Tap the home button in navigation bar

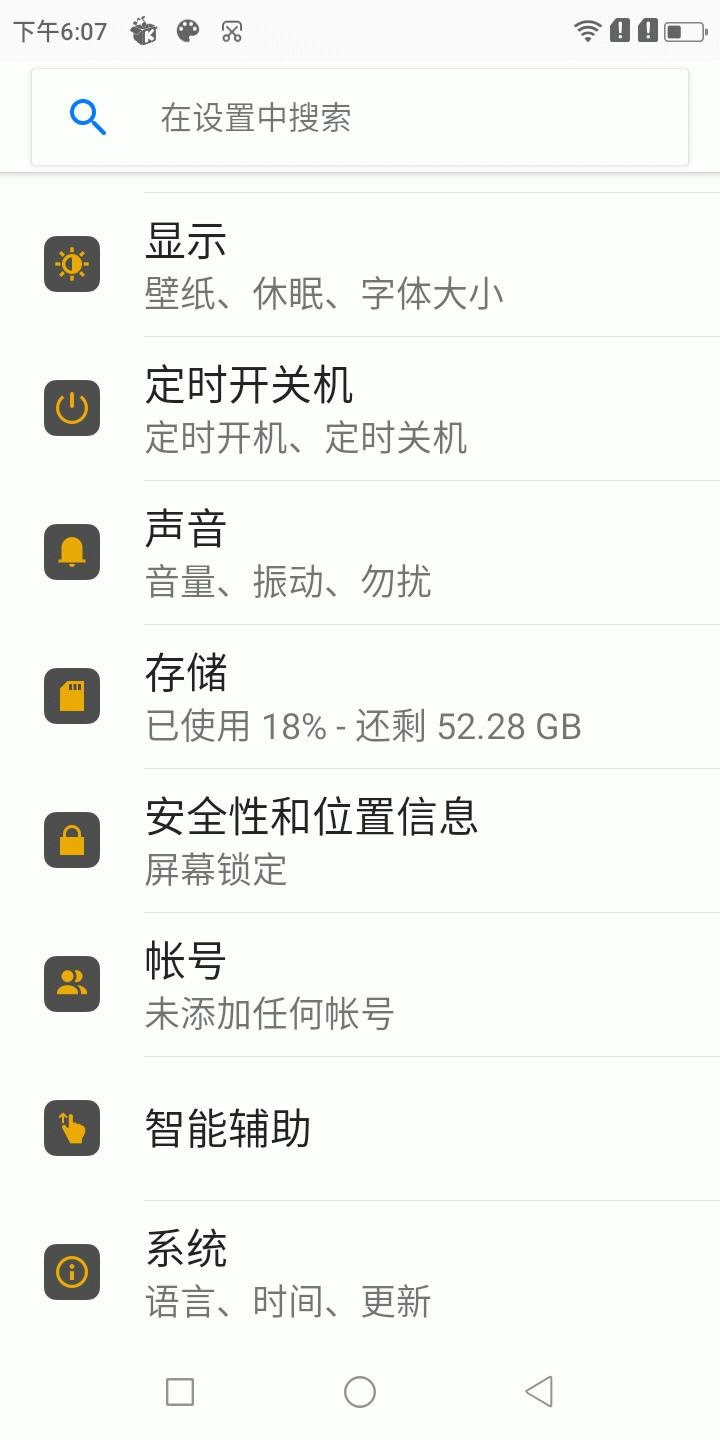tap(360, 1391)
